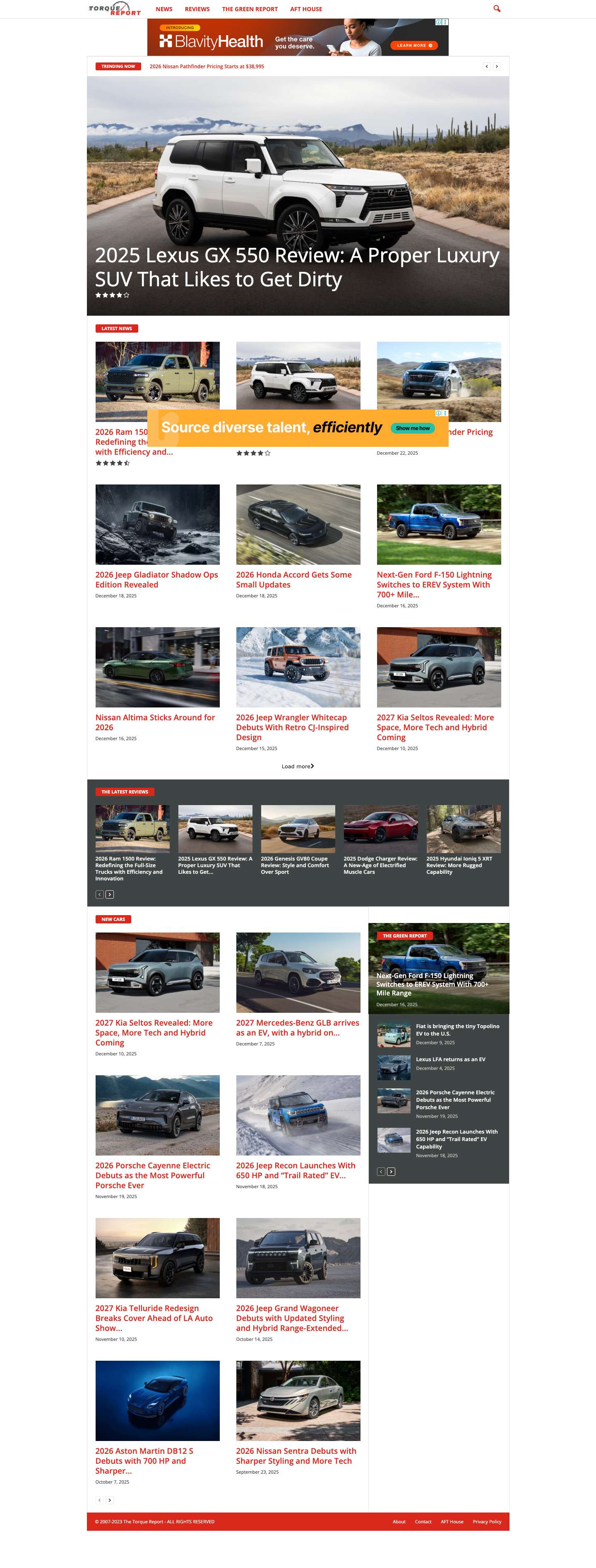Select THE GREEN REPORT nav tab
The width and height of the screenshot is (596, 1568).
coord(250,9)
